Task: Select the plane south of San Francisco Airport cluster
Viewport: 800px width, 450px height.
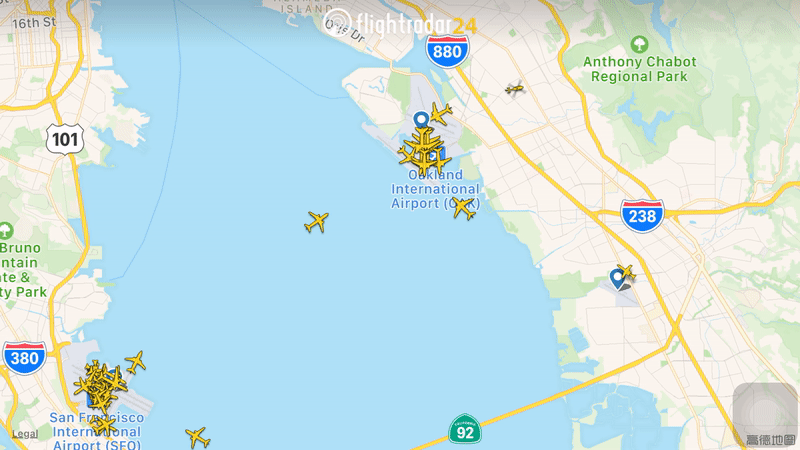Action: click(x=197, y=437)
